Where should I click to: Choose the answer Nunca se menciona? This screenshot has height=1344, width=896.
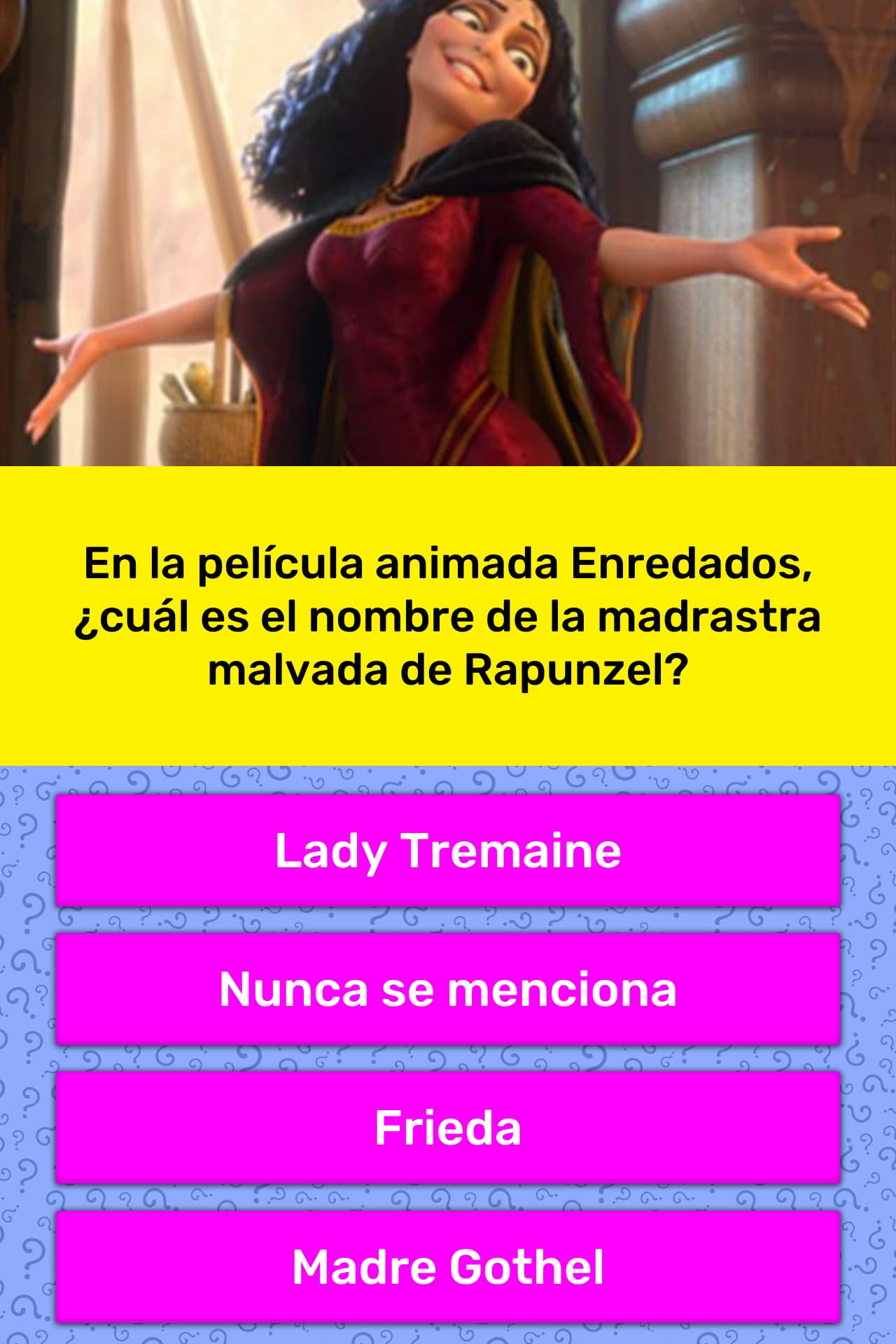pyautogui.click(x=448, y=989)
